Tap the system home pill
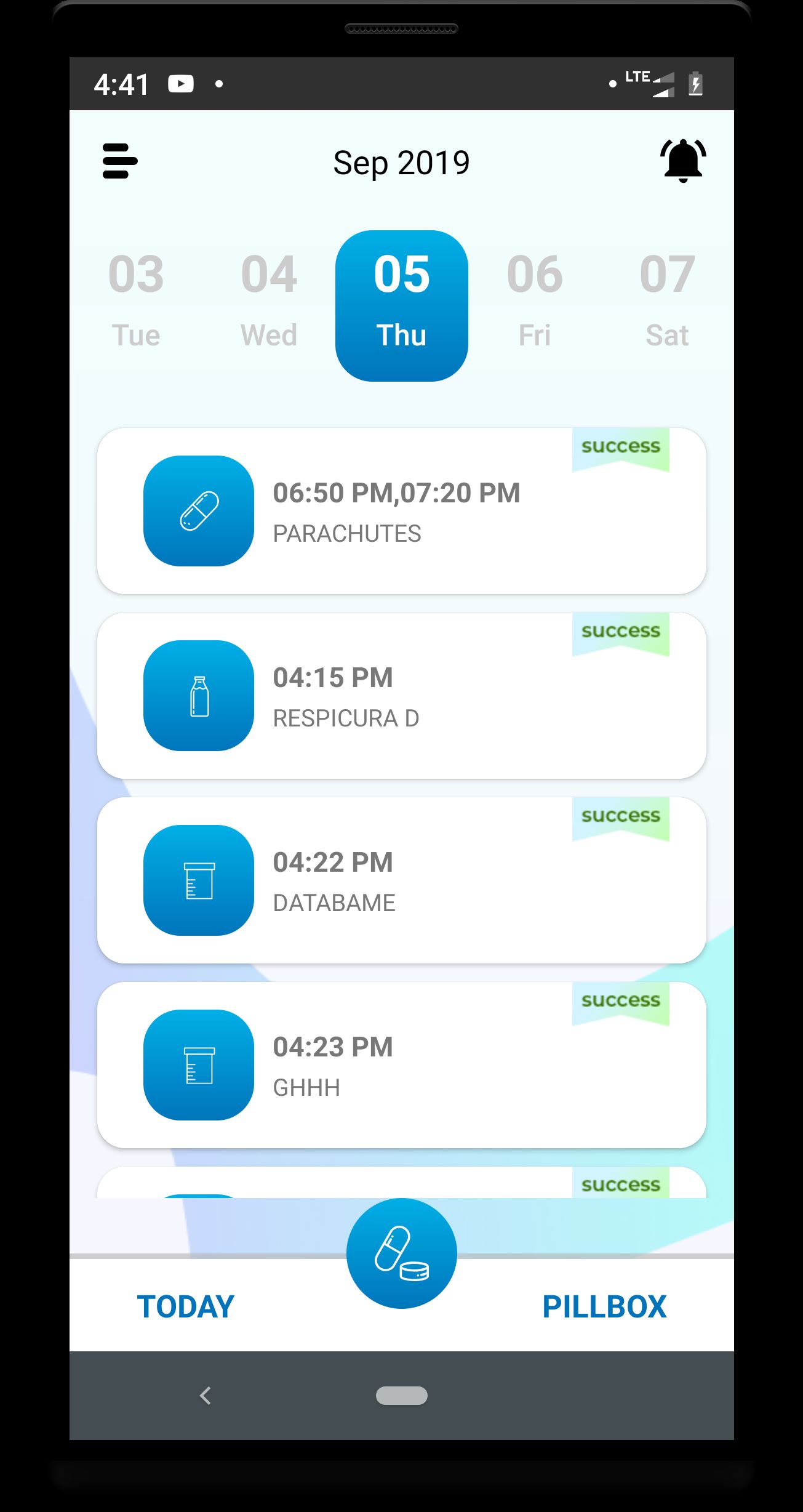Image resolution: width=803 pixels, height=1512 pixels. [402, 1396]
